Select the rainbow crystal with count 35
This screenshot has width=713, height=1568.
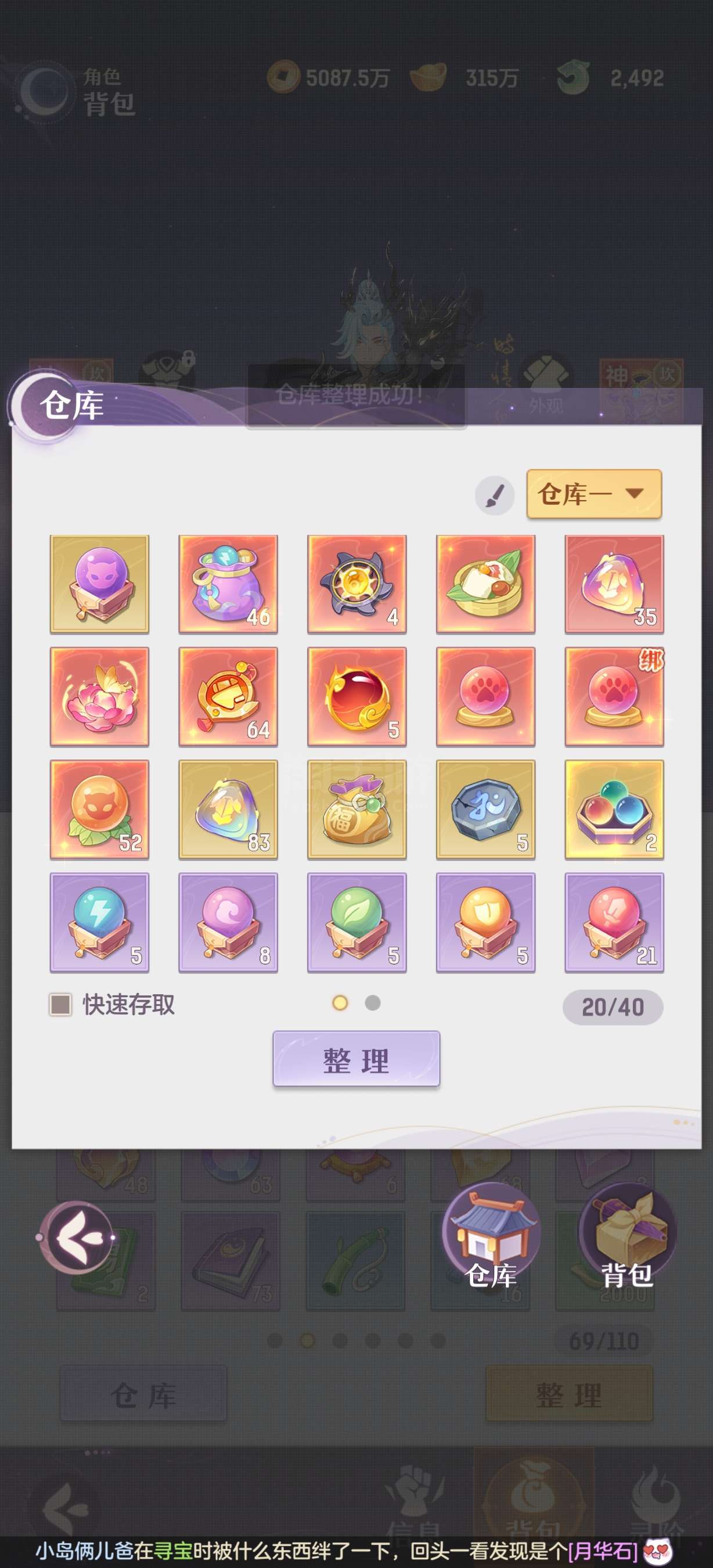[x=614, y=584]
